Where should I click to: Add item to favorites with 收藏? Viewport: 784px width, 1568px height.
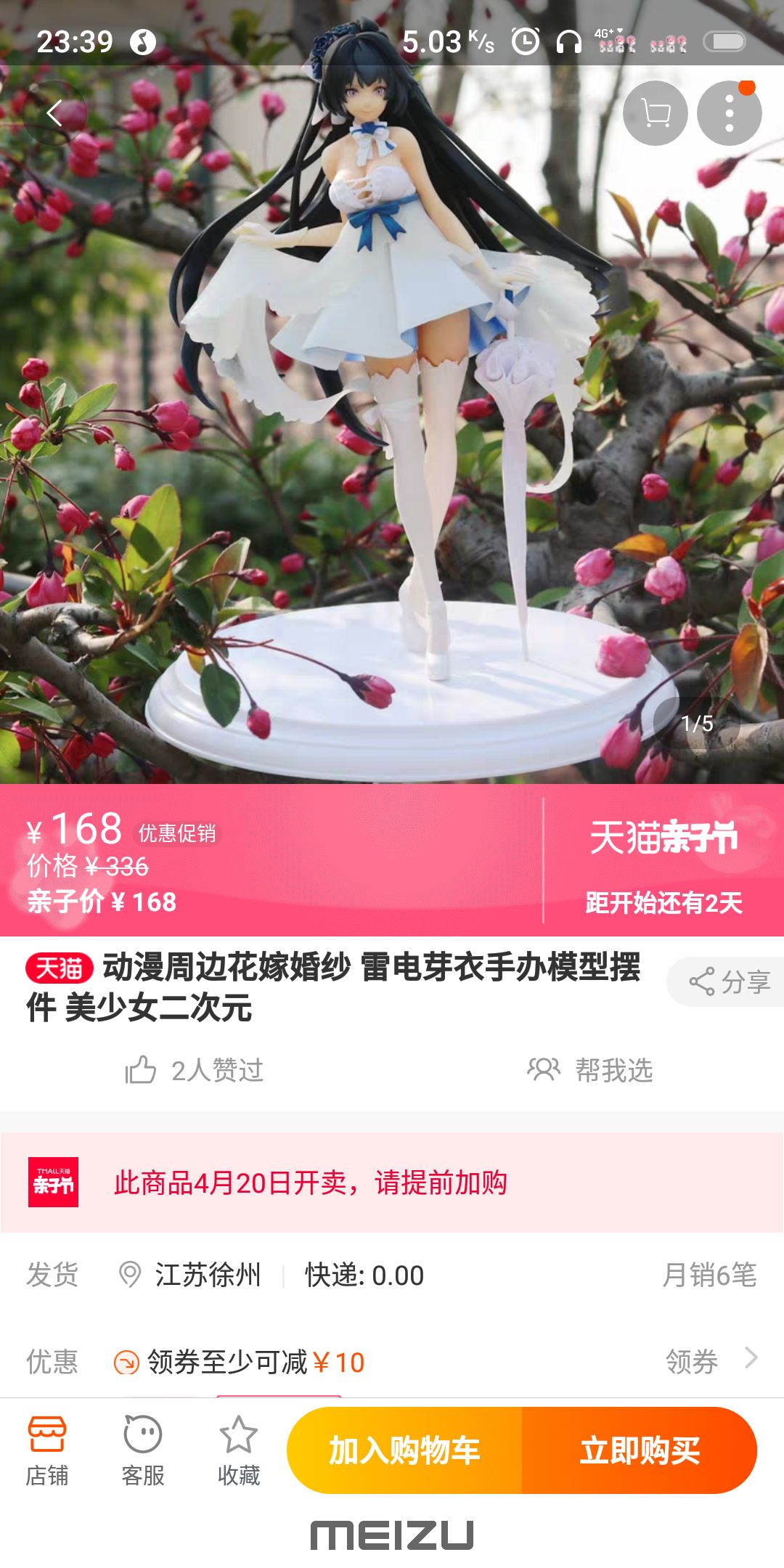coord(239,1450)
